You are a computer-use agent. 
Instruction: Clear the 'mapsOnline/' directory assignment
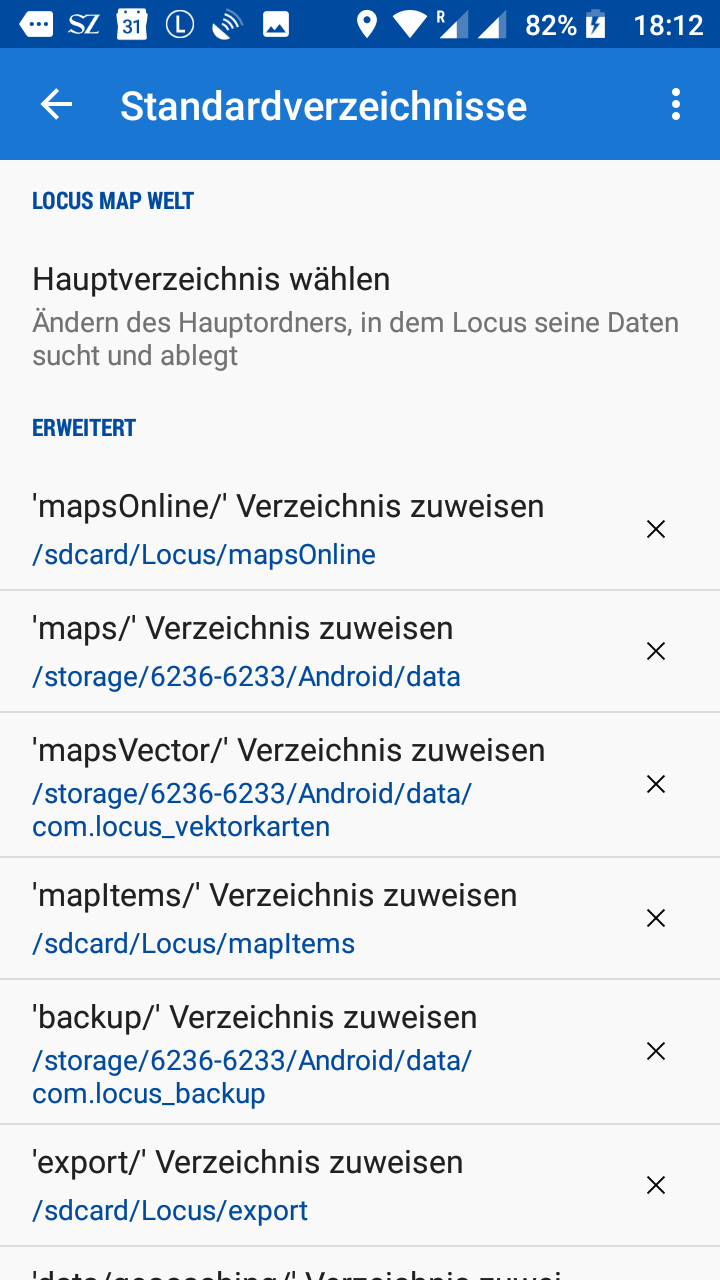coord(656,530)
